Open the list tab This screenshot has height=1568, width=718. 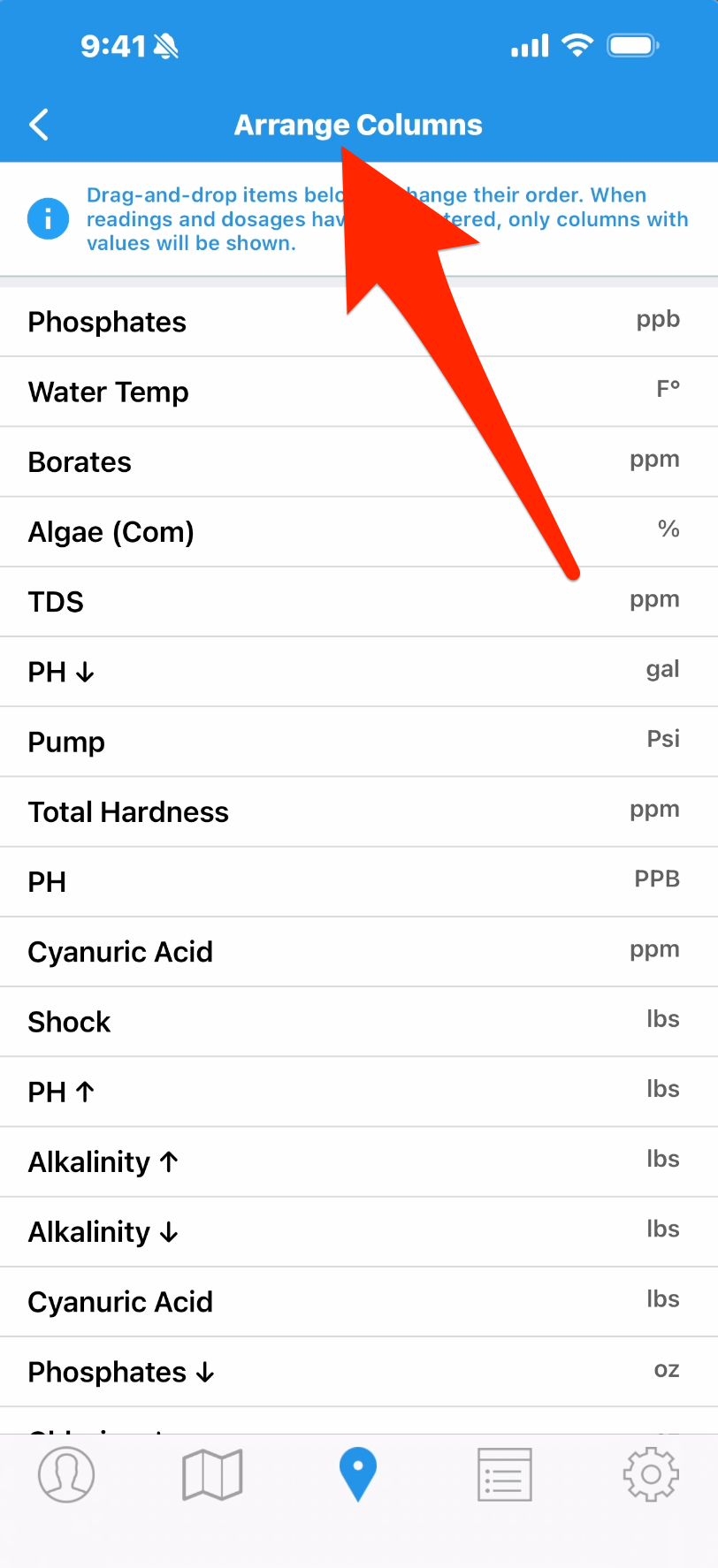(504, 1474)
